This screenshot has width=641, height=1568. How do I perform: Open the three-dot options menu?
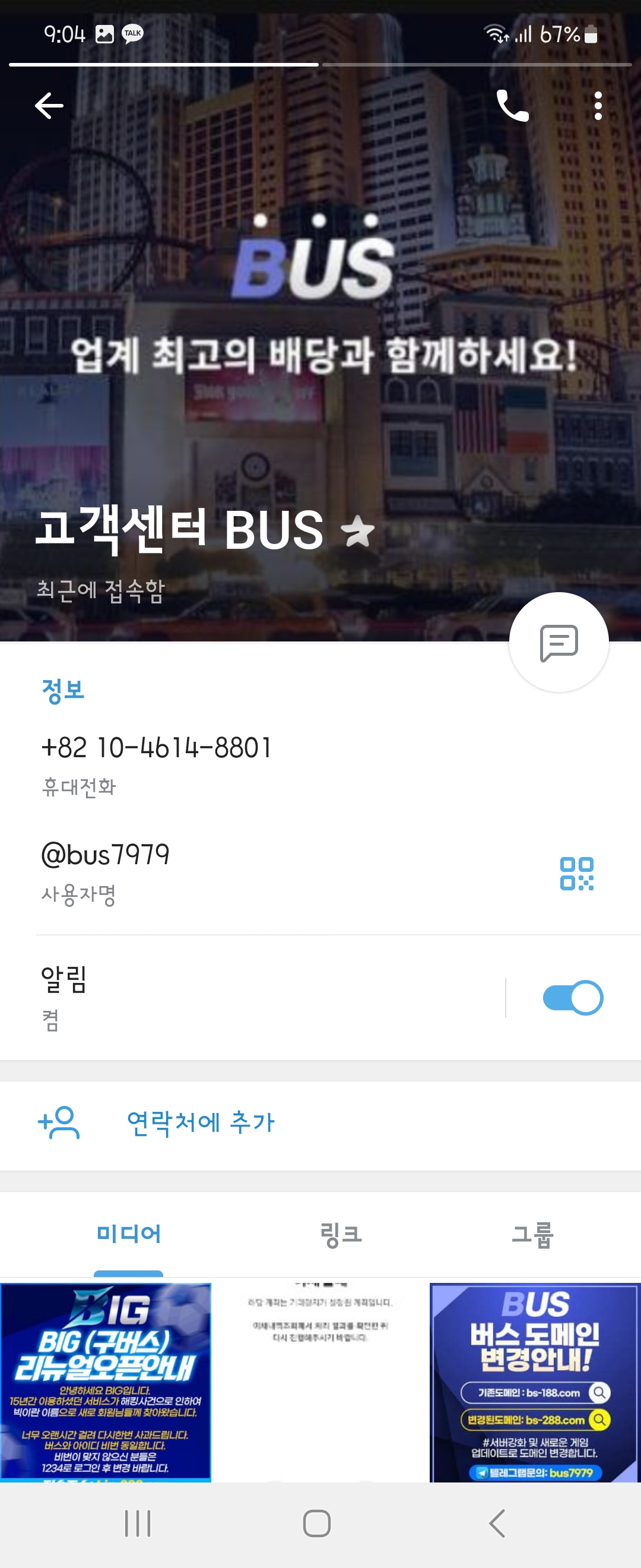[x=598, y=105]
